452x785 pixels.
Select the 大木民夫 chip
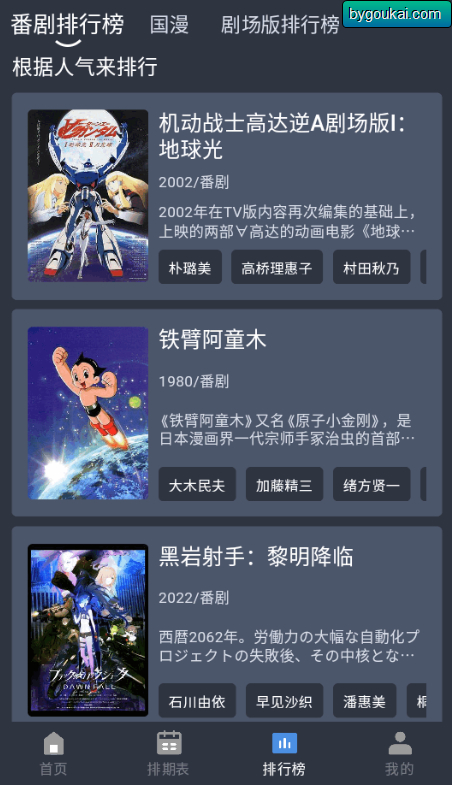(197, 484)
